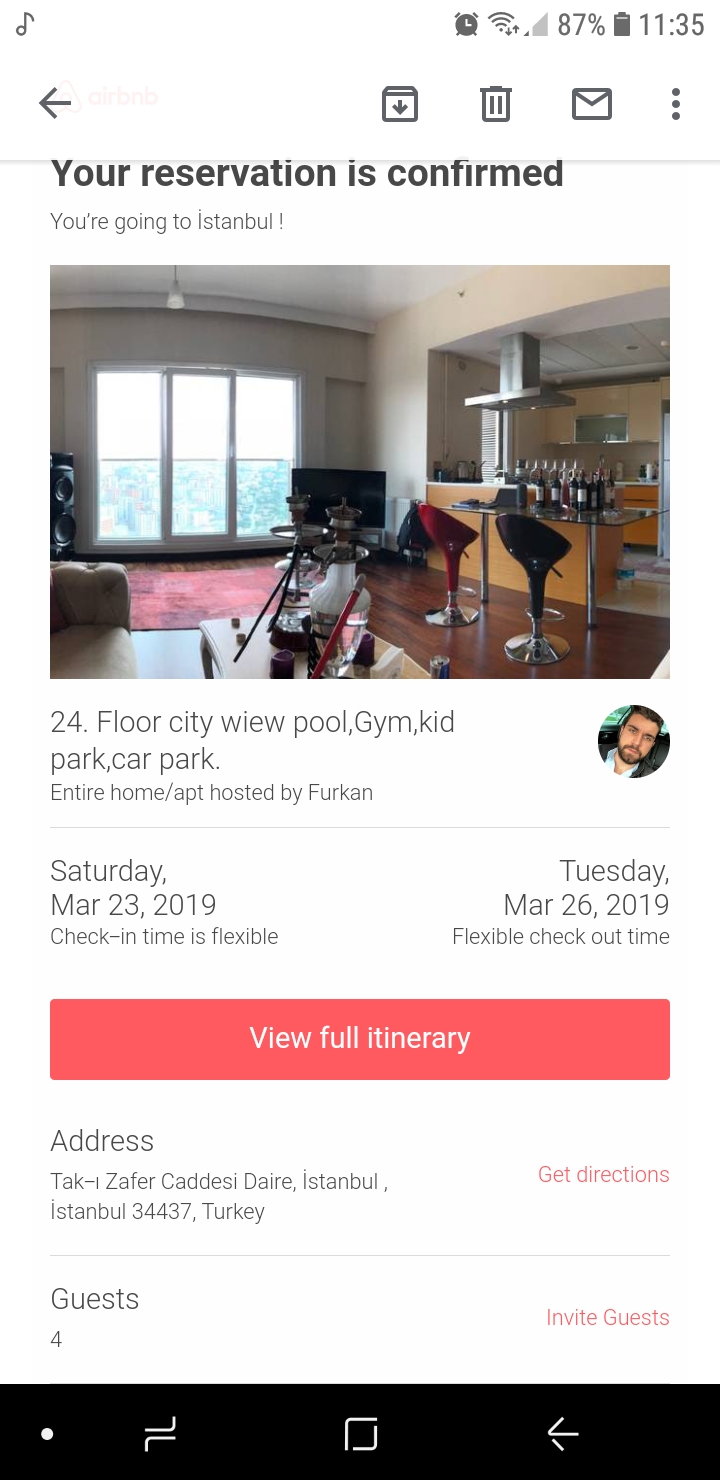Open the apartment listing photo
This screenshot has width=720, height=1480.
pos(360,472)
